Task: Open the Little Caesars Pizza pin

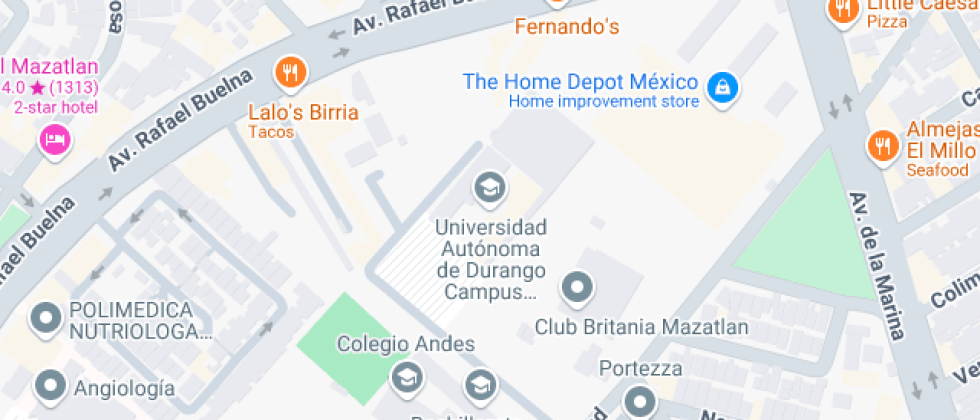Action: pos(843,10)
